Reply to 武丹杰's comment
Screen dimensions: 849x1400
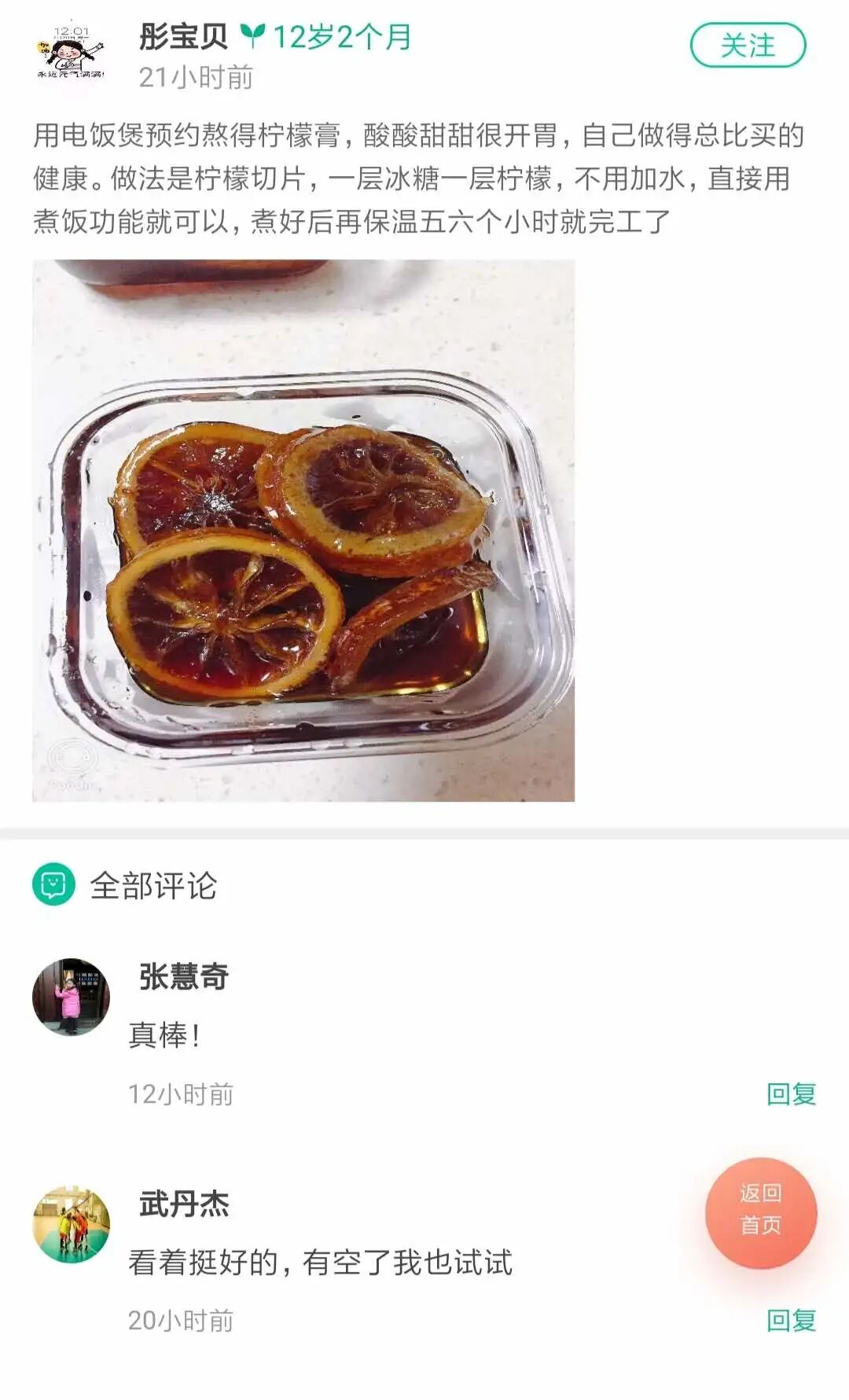click(791, 1320)
